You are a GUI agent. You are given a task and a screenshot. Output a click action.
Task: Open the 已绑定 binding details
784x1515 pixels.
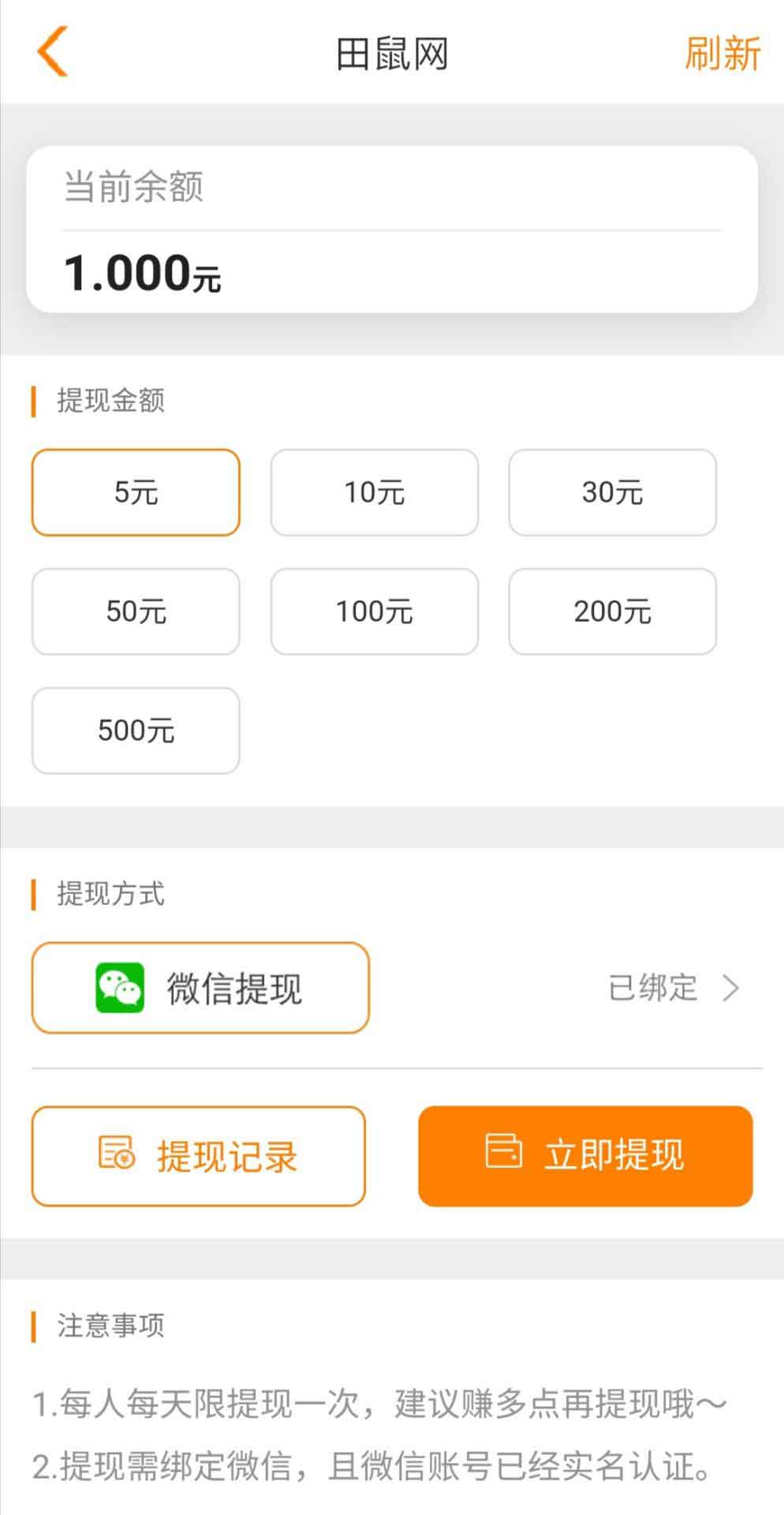674,988
